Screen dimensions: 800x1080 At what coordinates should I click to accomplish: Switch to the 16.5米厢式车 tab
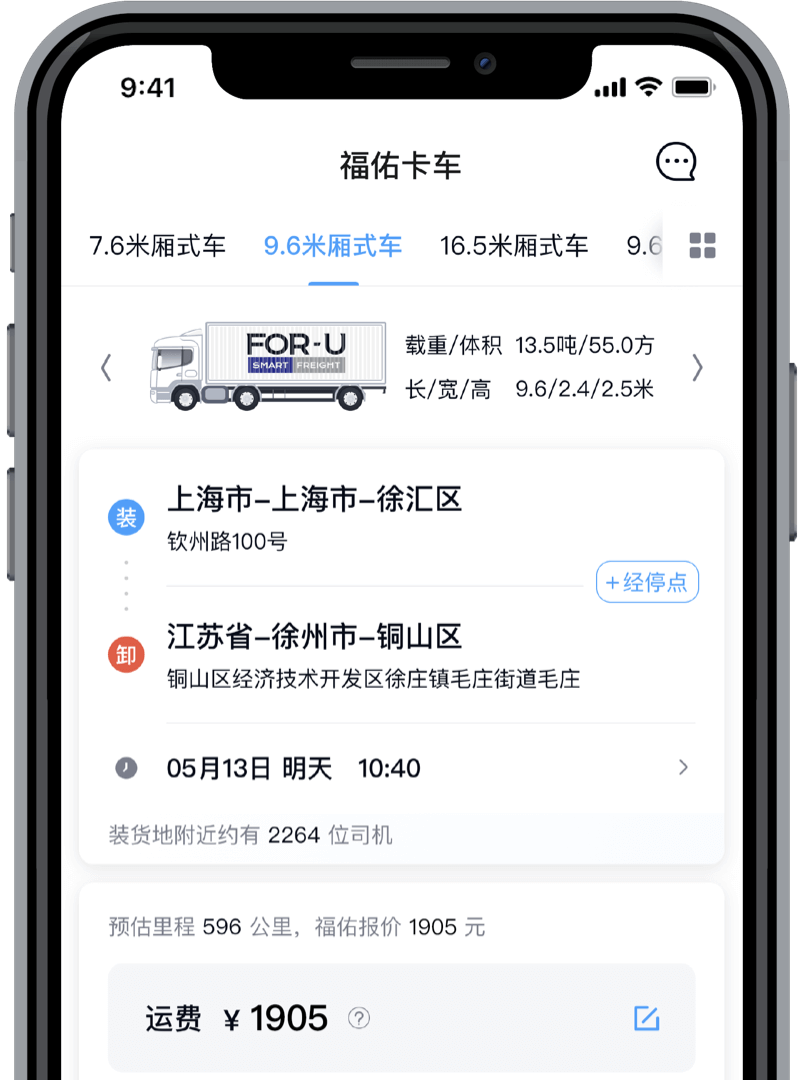(514, 246)
